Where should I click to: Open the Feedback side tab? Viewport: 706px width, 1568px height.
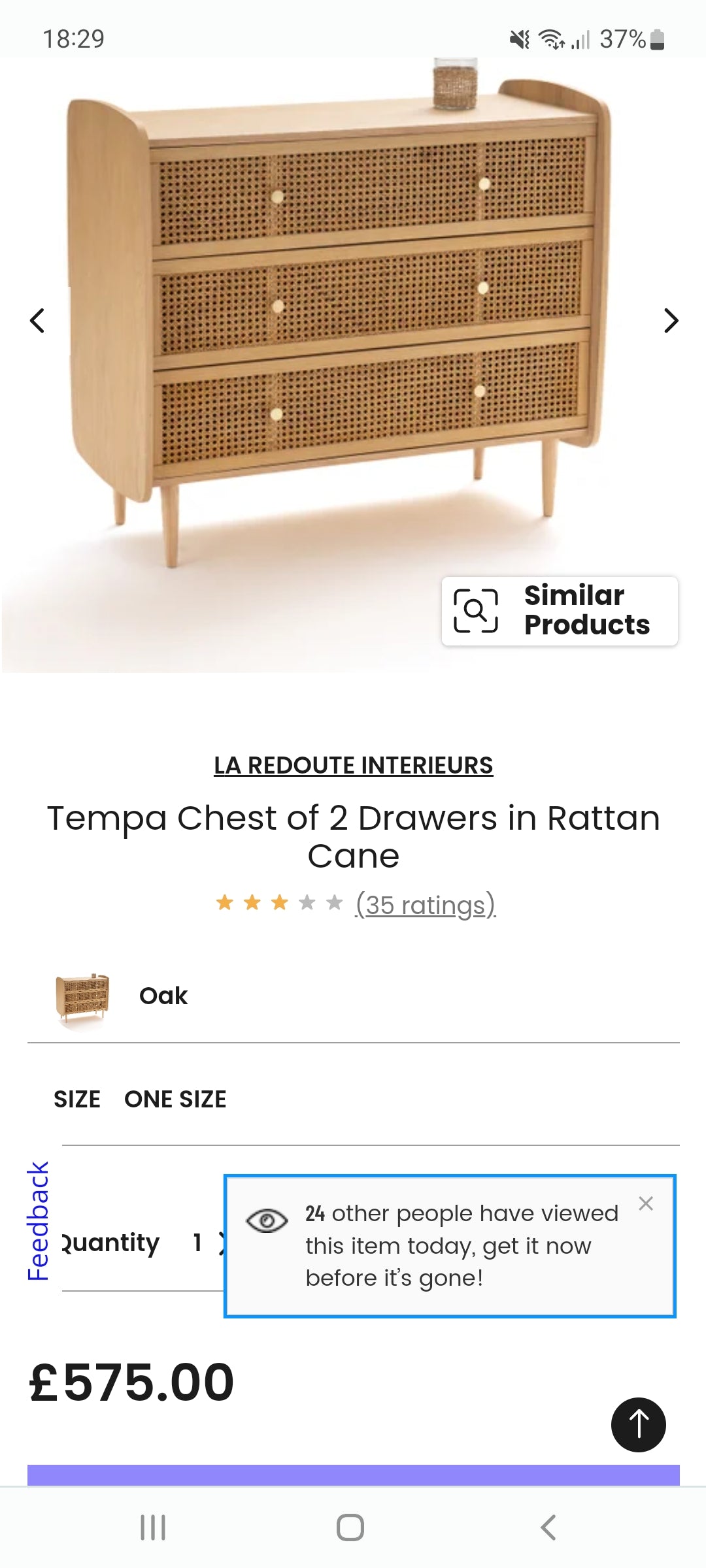(38, 1220)
